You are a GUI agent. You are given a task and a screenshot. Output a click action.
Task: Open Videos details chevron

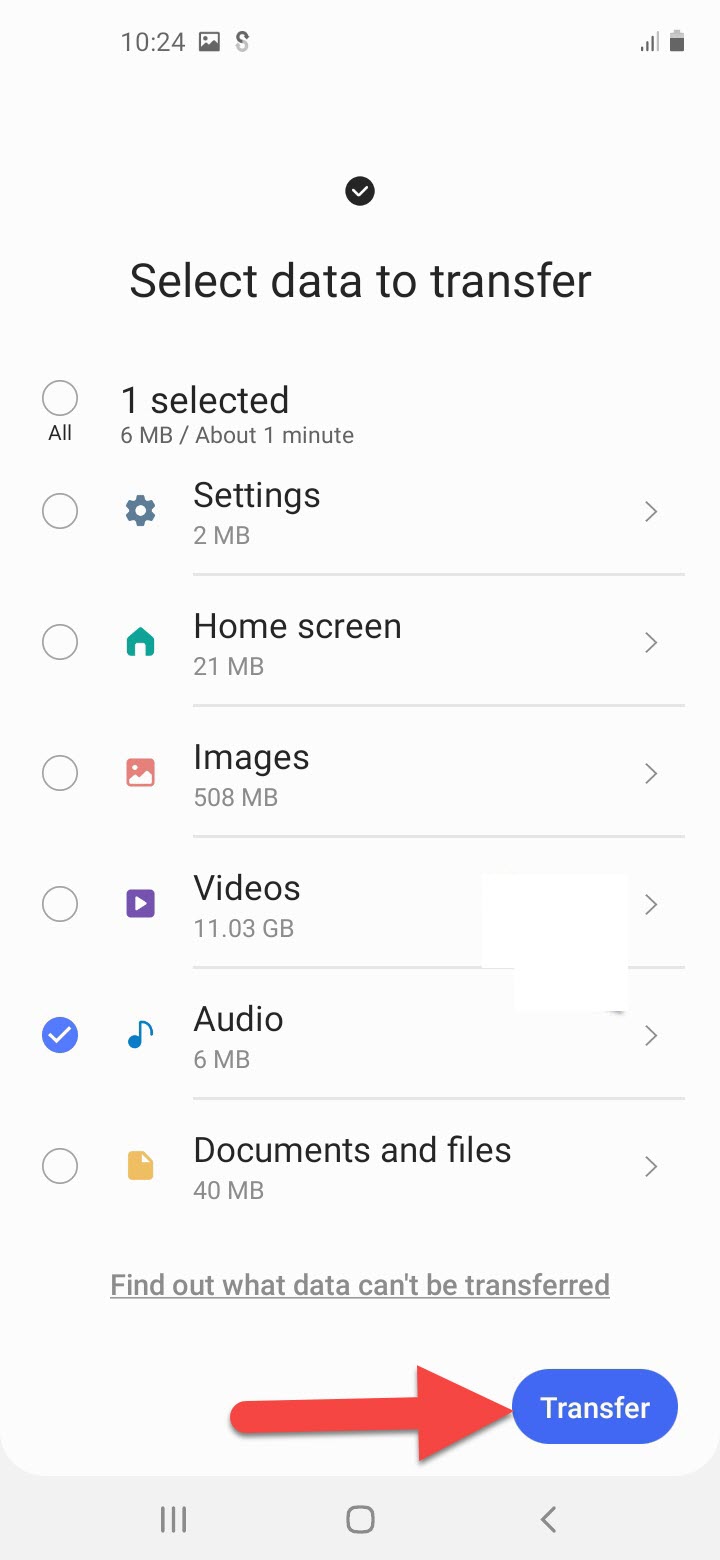651,904
